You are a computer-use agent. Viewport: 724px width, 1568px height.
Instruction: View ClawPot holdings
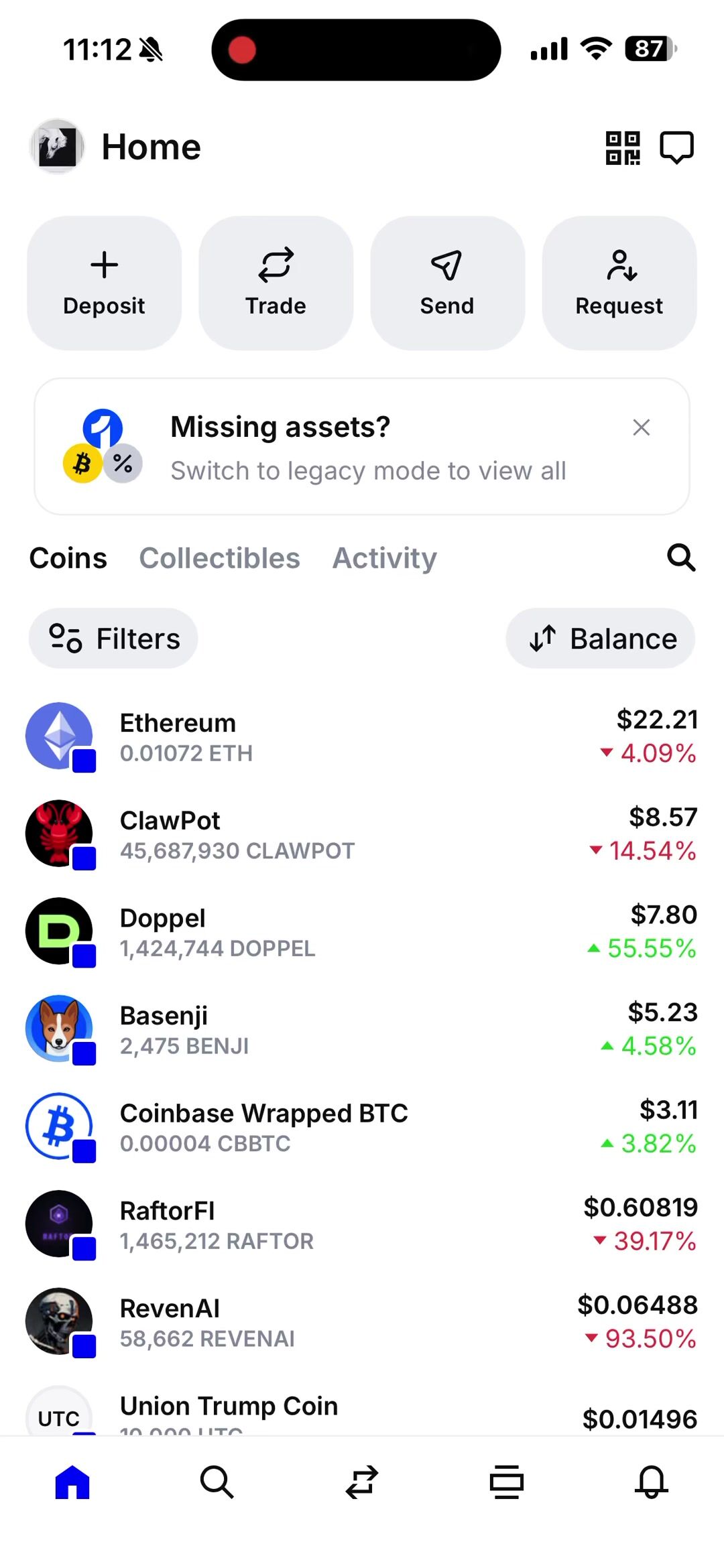point(362,834)
